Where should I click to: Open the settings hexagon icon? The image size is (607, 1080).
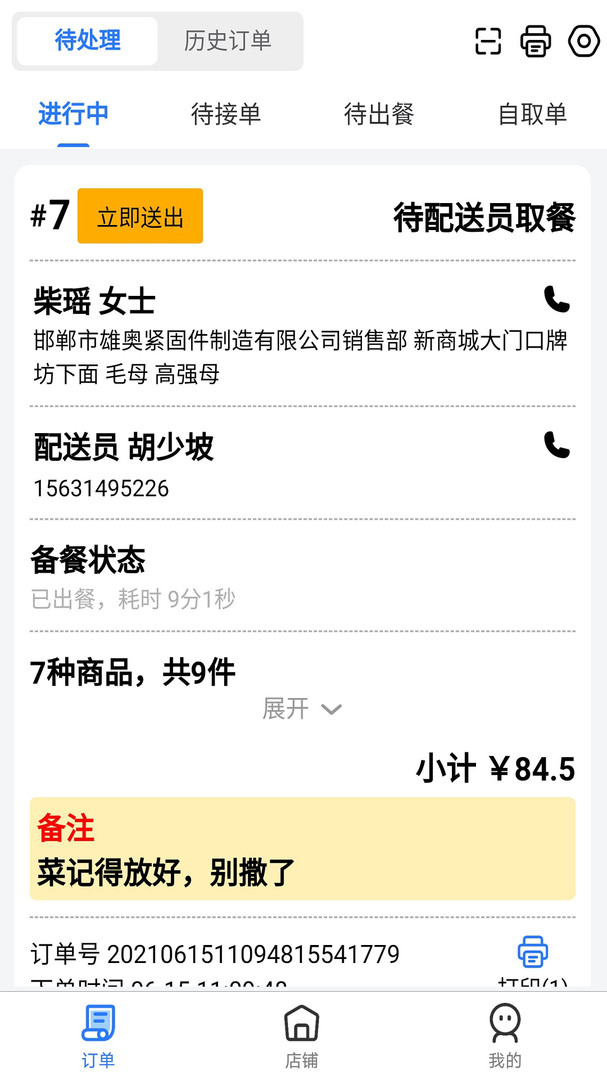click(583, 41)
